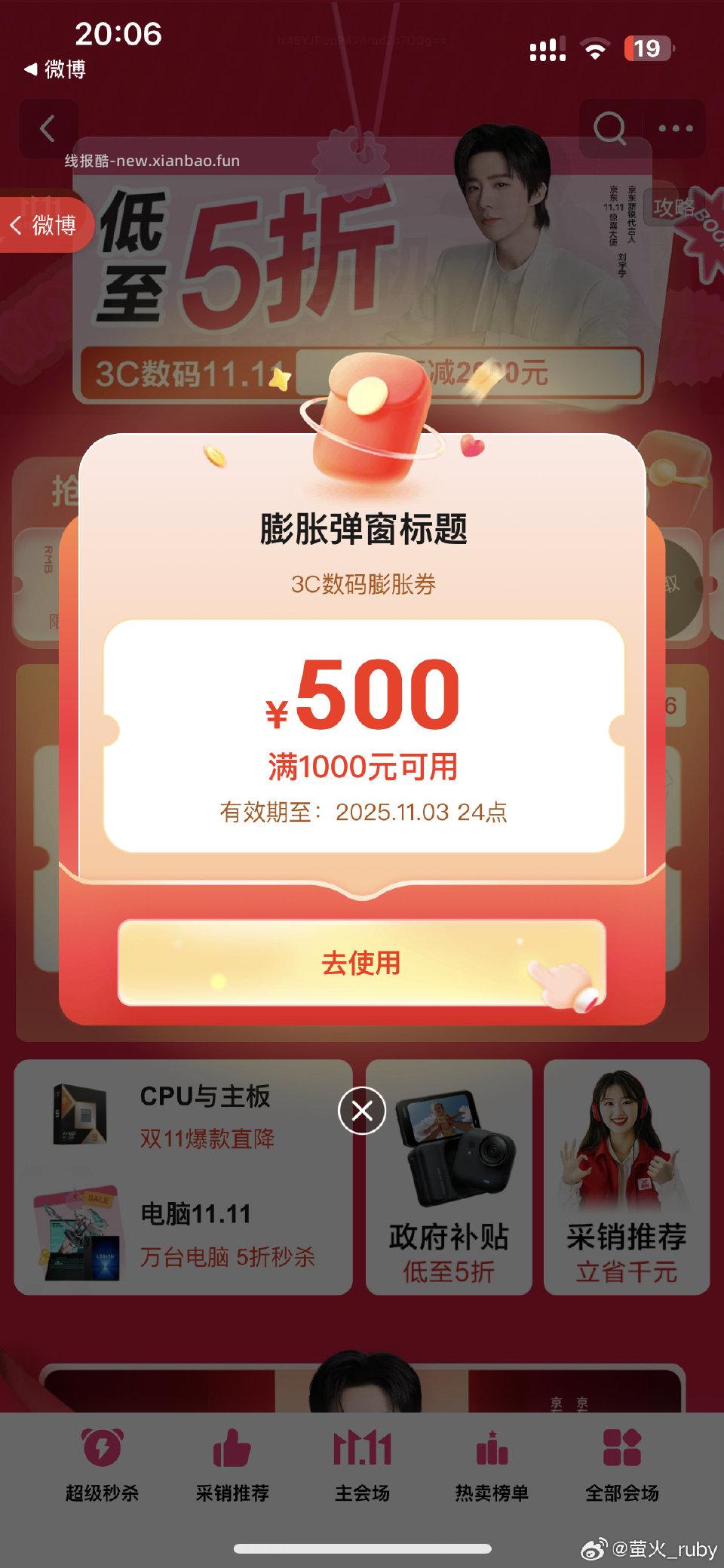Viewport: 724px width, 1568px height.
Task: Go to the 全部会场 tab
Action: (622, 1465)
